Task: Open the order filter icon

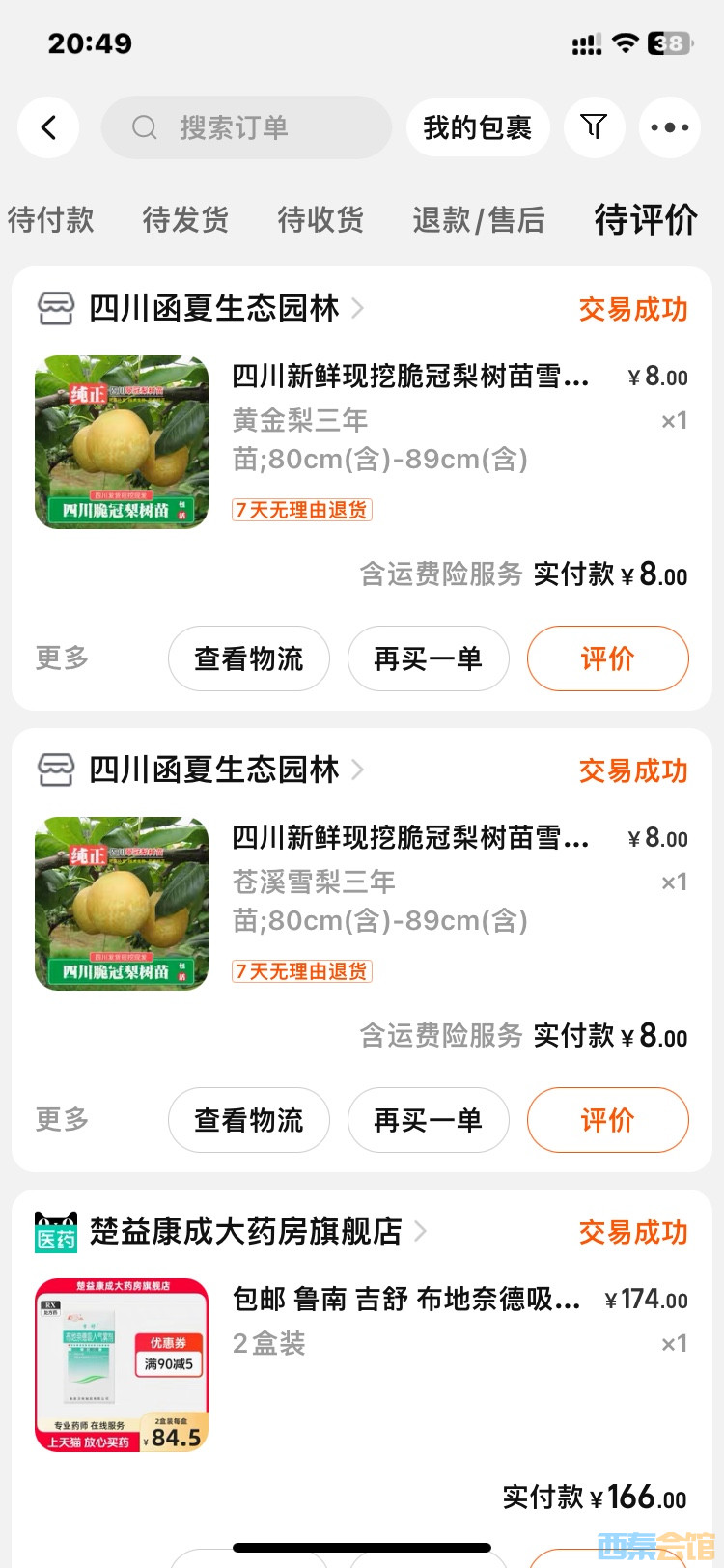Action: 594,127
